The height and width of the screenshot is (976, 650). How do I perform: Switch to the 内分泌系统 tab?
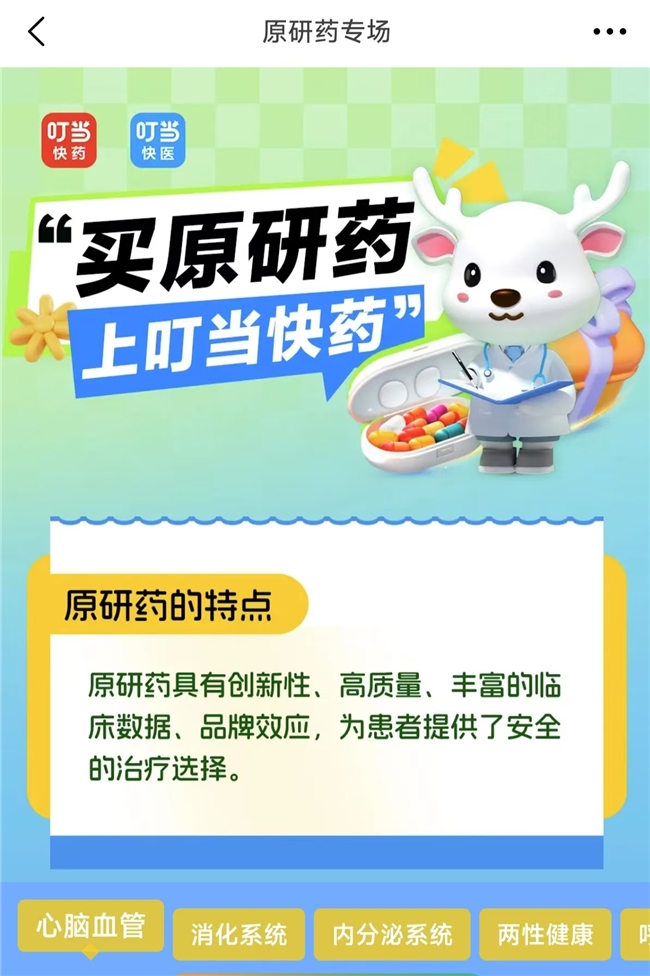coord(392,935)
